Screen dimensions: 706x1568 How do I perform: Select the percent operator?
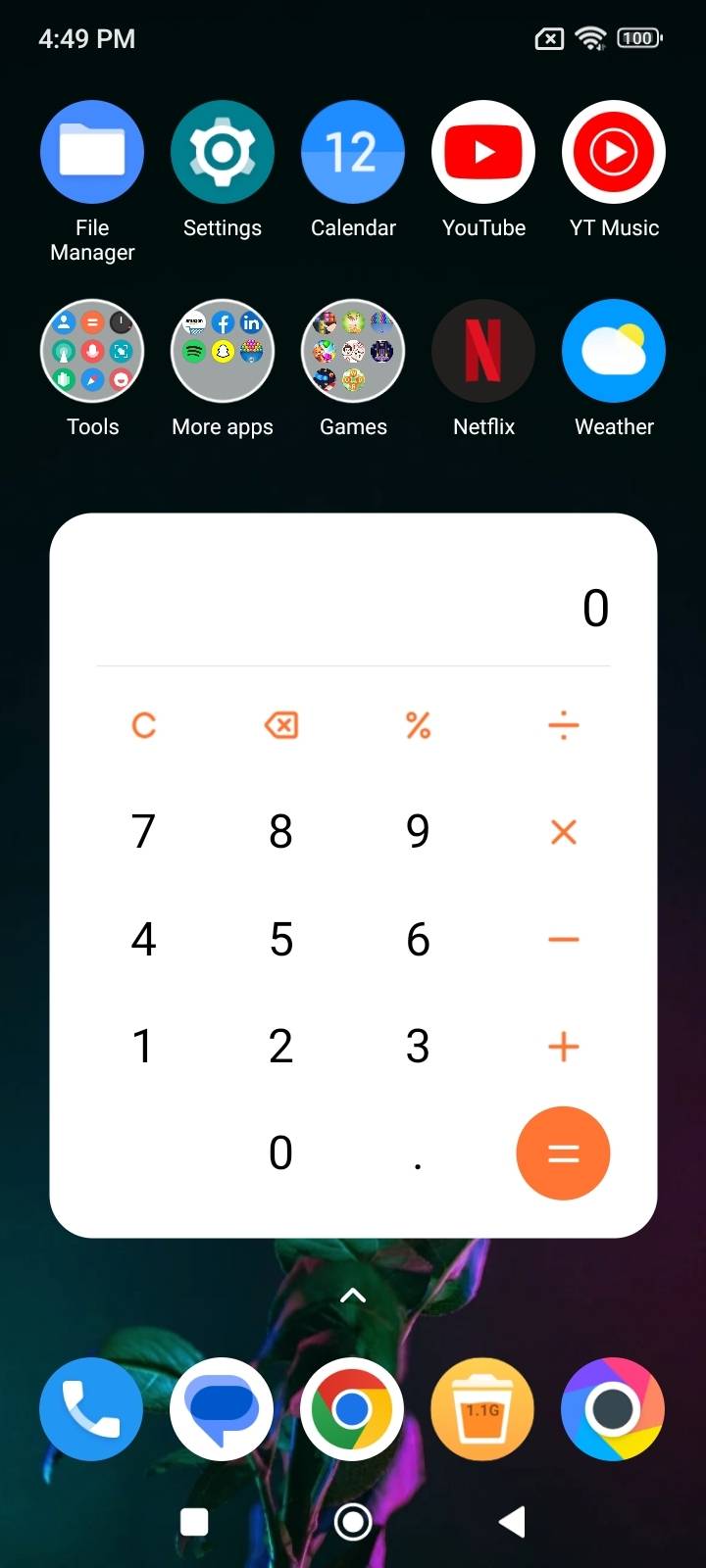(419, 725)
